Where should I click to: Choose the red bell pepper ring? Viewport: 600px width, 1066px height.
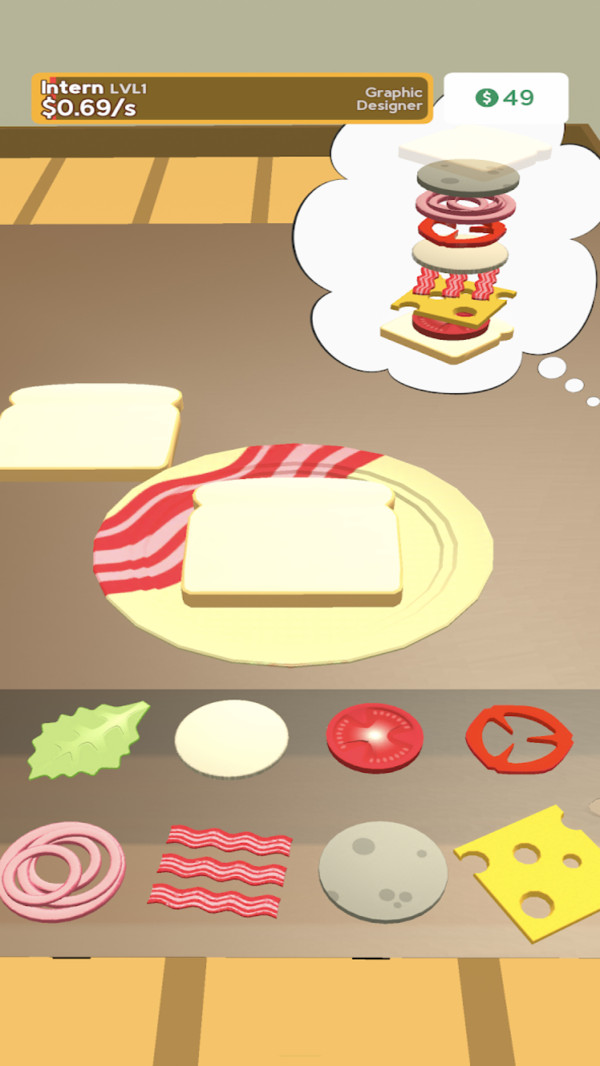[518, 740]
